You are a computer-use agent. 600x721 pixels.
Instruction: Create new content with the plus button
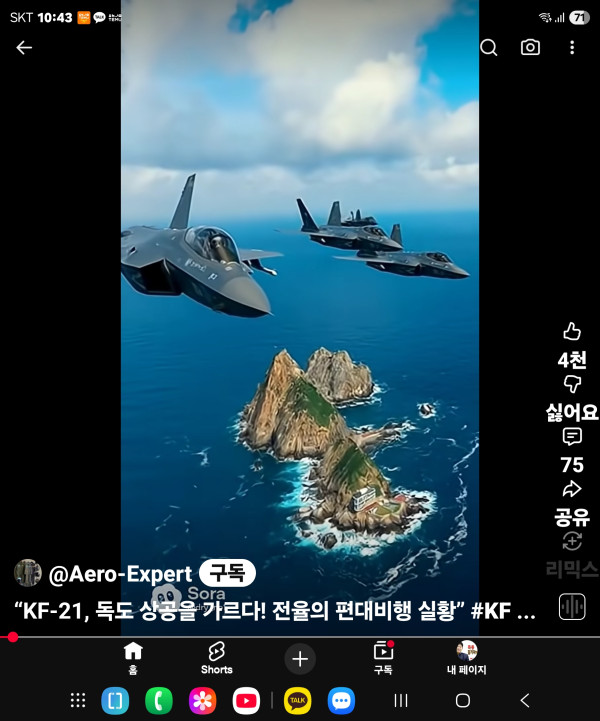(x=300, y=658)
